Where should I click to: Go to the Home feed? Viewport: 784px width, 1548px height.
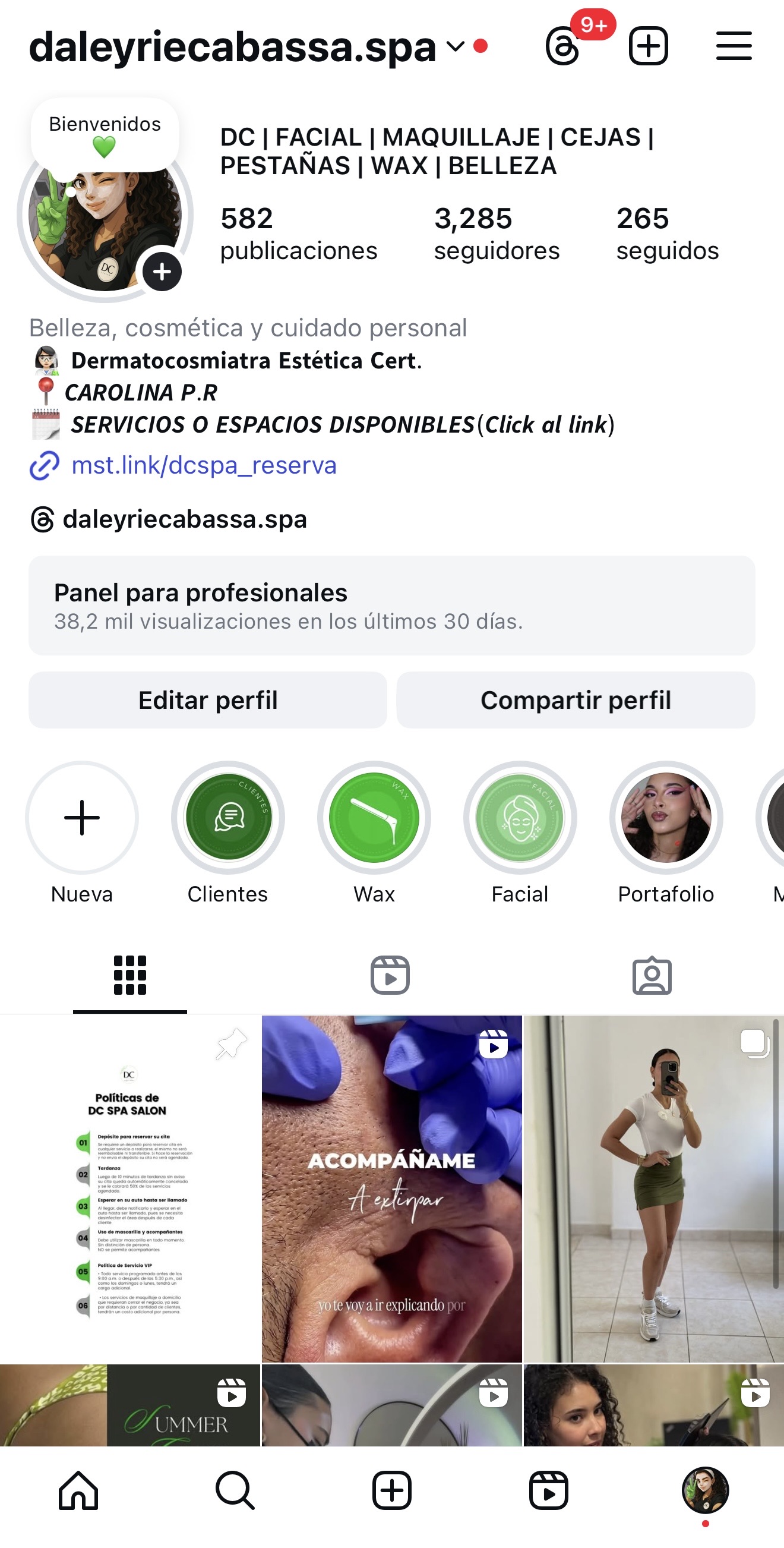click(x=78, y=1490)
